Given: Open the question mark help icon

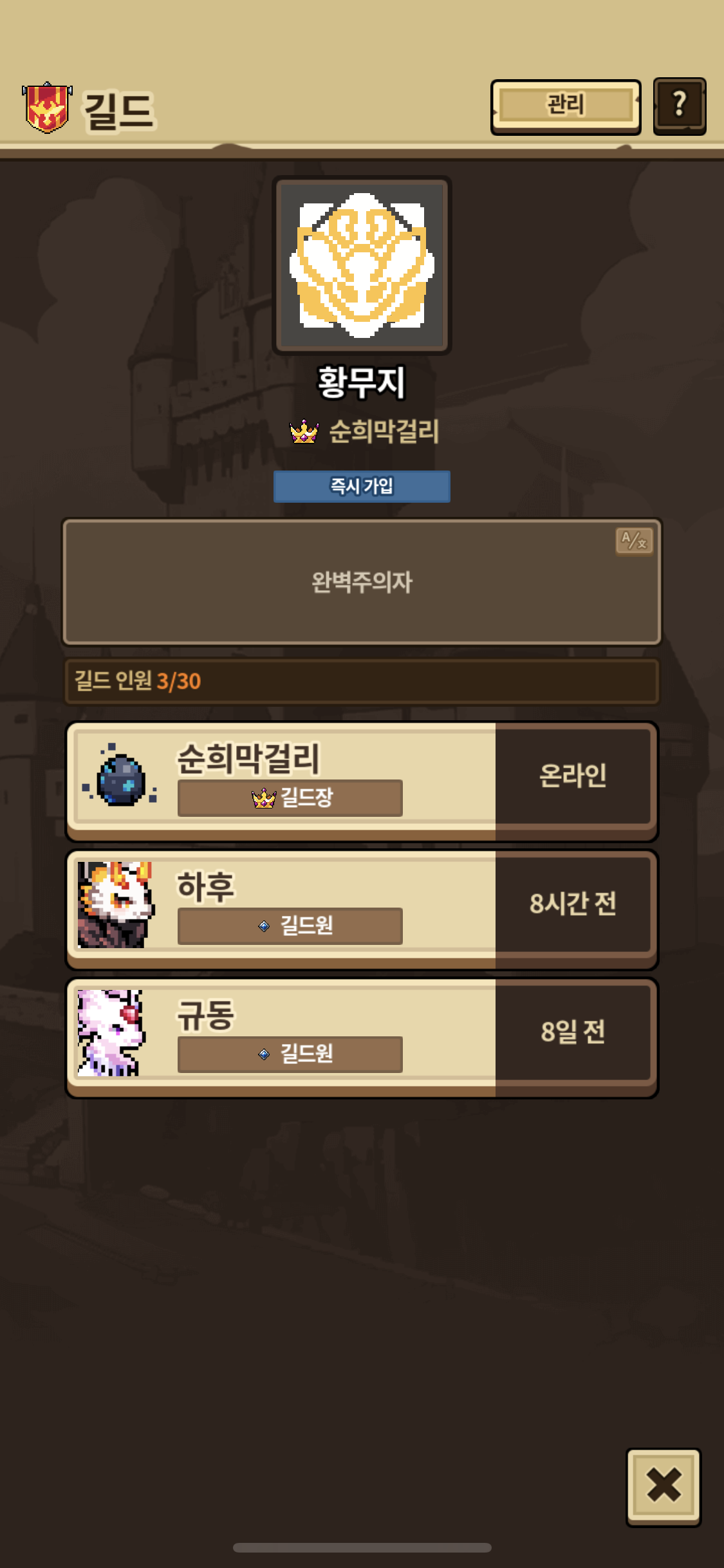Looking at the screenshot, I should click(680, 106).
